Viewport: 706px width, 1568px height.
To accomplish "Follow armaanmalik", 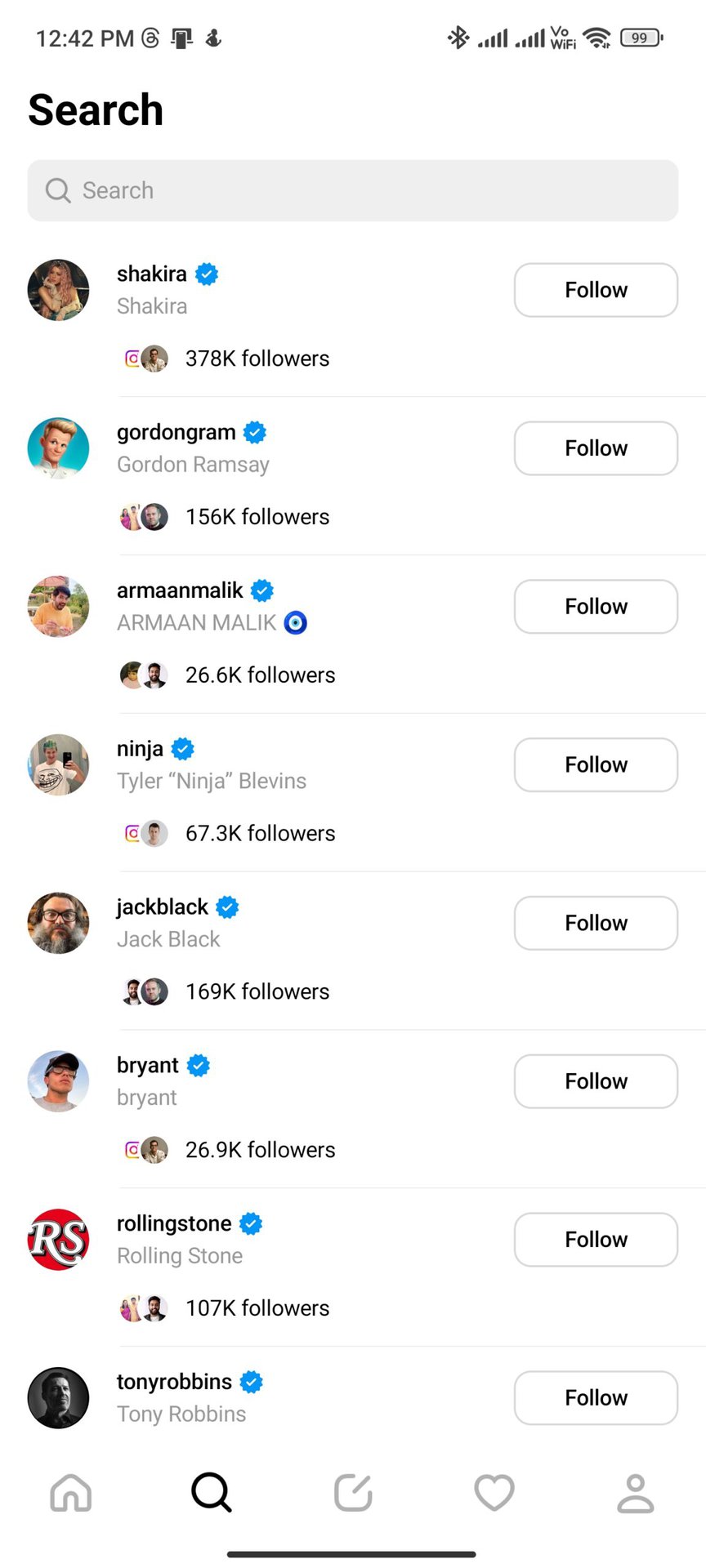I will (596, 607).
